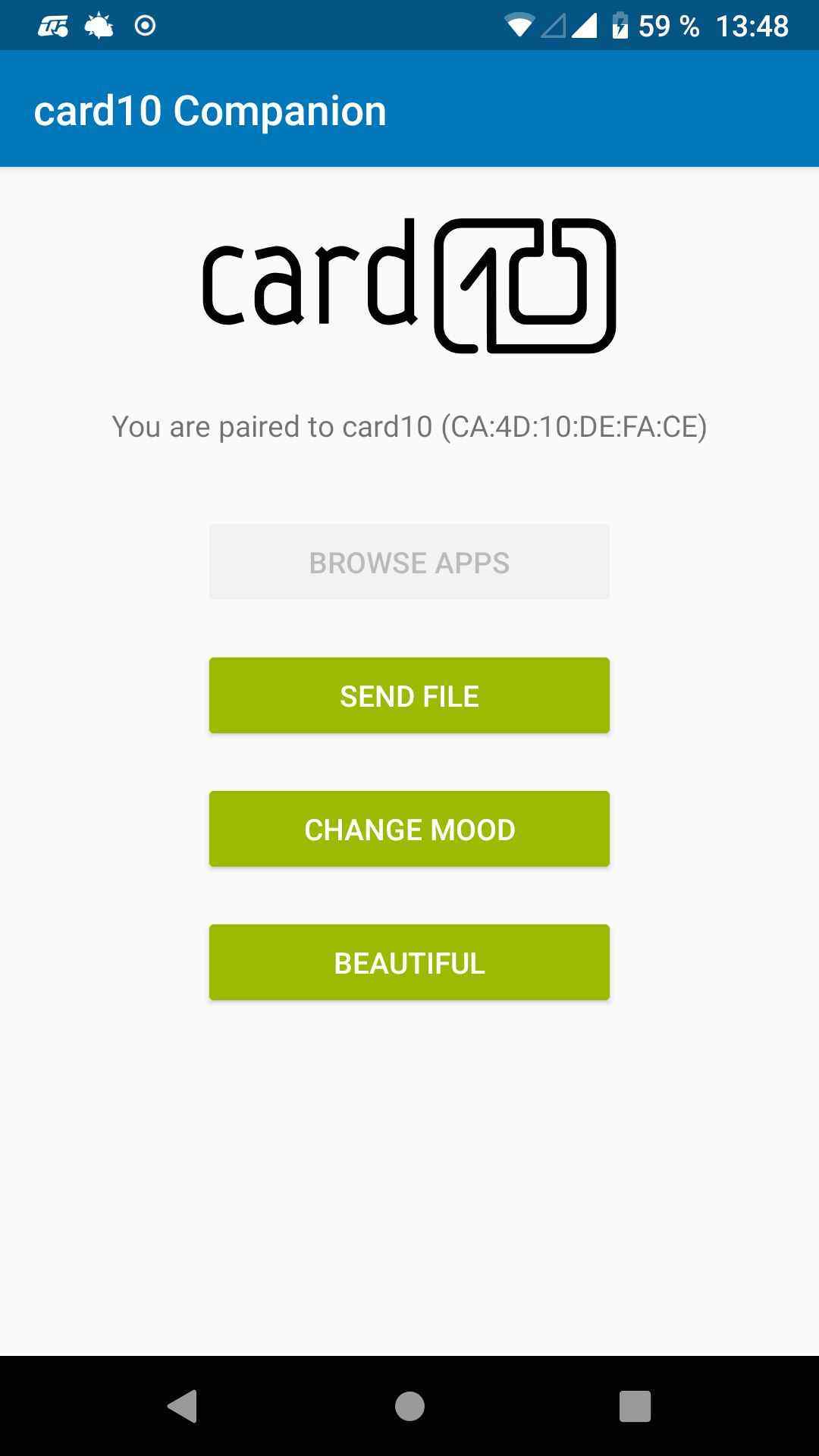Viewport: 819px width, 1456px height.
Task: Tap the card10 Companion title bar text
Action: [210, 109]
